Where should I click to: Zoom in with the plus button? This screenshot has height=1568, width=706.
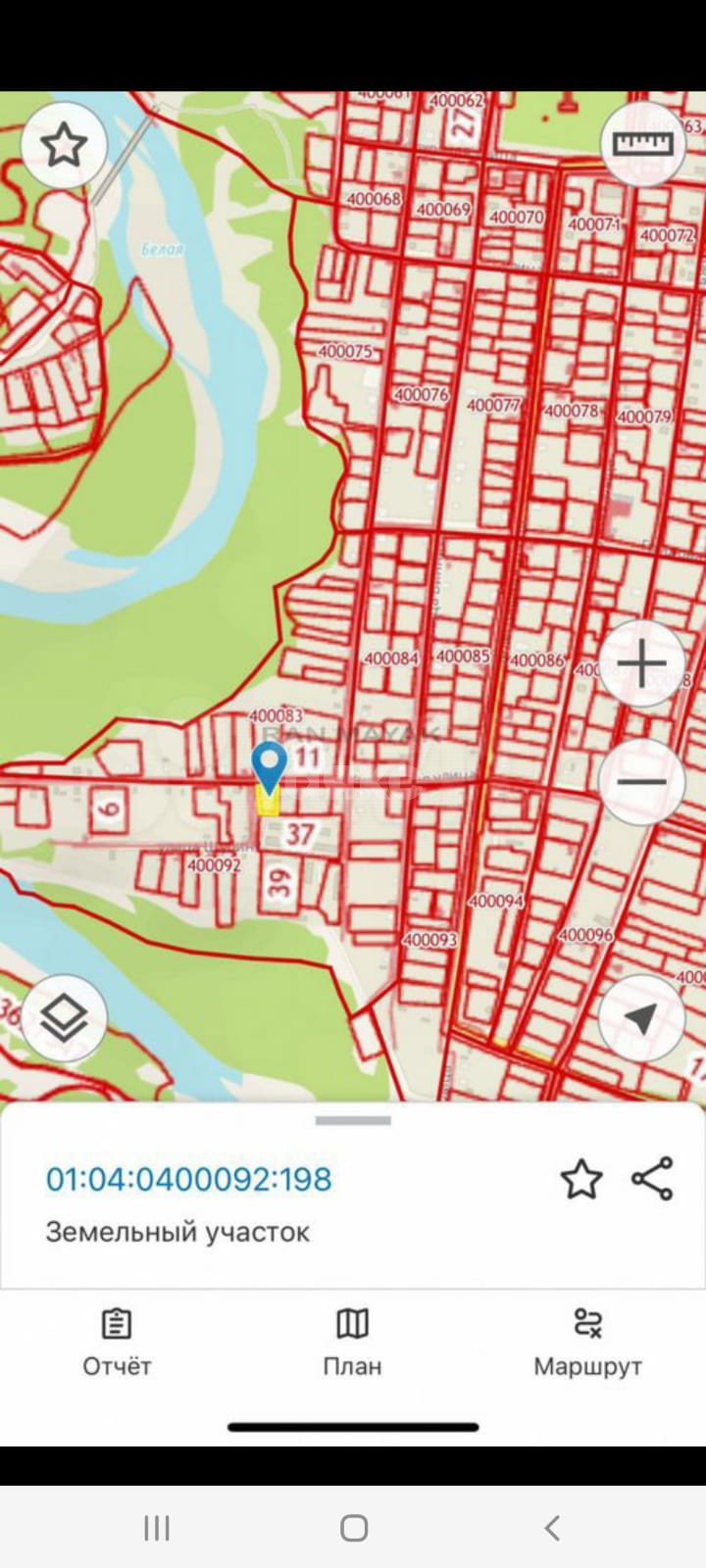pyautogui.click(x=642, y=665)
